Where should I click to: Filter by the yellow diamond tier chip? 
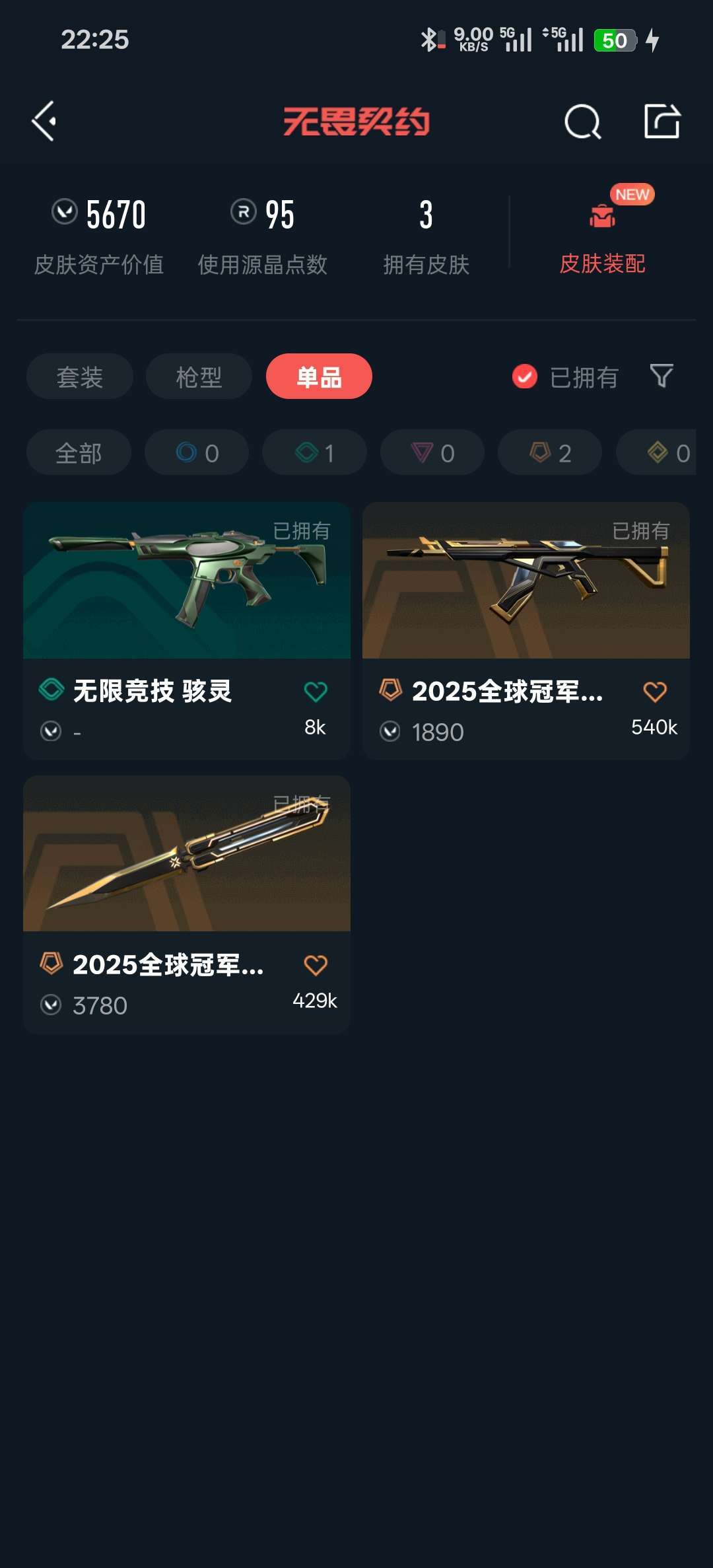point(656,452)
